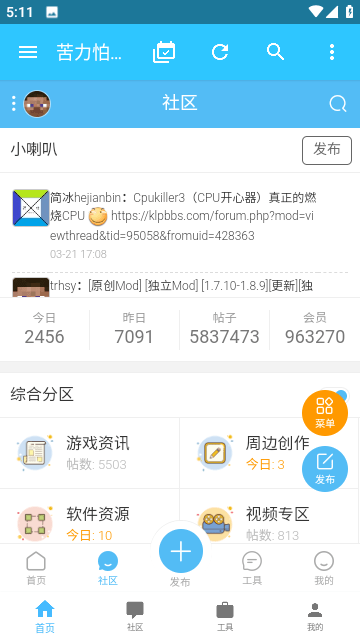Open the 视频专区 forum section
360x640 pixels.
point(269,516)
